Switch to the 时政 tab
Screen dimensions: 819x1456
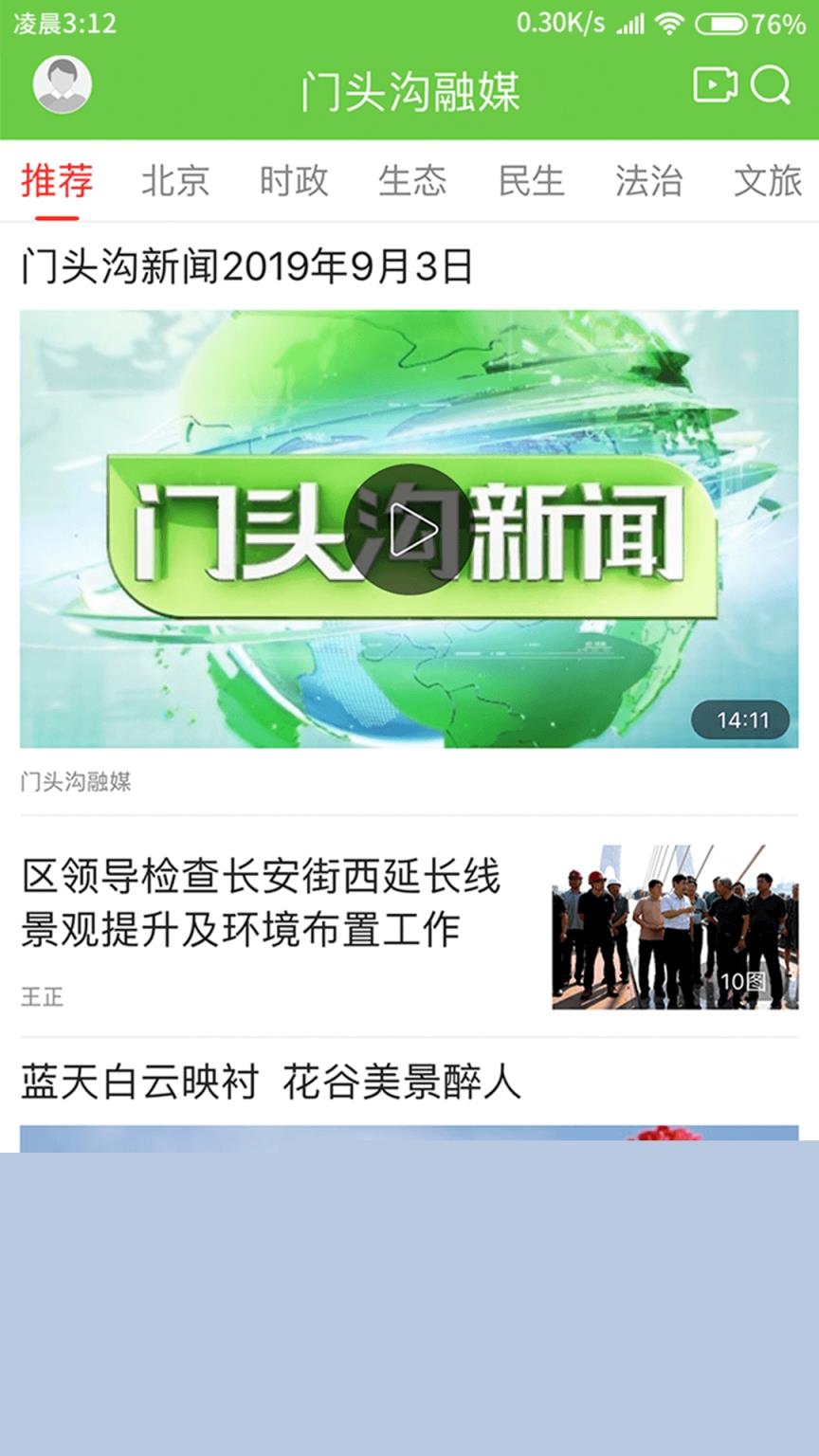click(x=295, y=182)
